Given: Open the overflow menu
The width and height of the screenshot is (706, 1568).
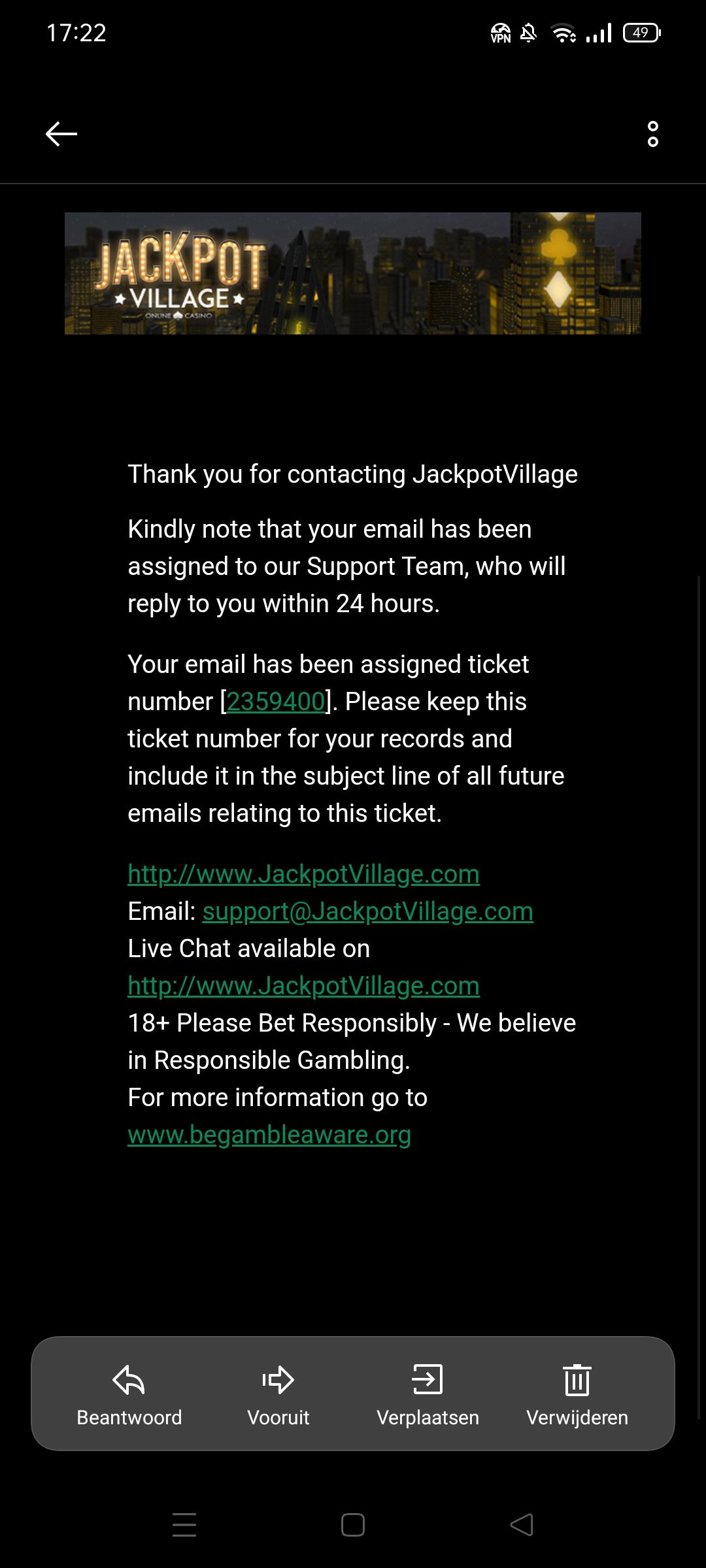Looking at the screenshot, I should coord(652,134).
